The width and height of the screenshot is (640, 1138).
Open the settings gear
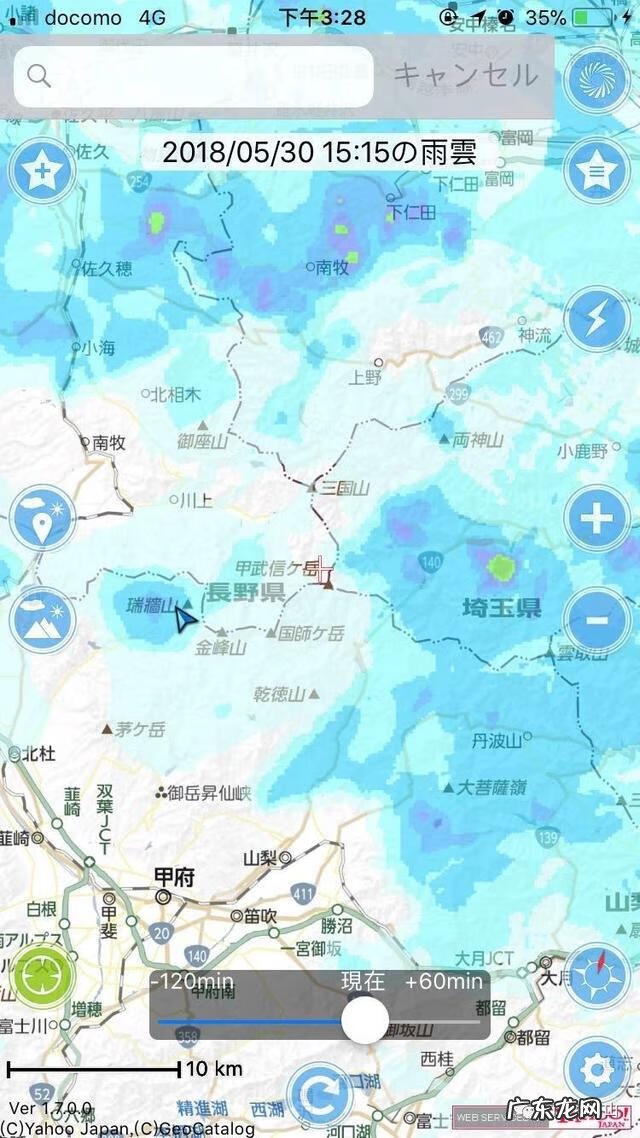coord(597,1070)
